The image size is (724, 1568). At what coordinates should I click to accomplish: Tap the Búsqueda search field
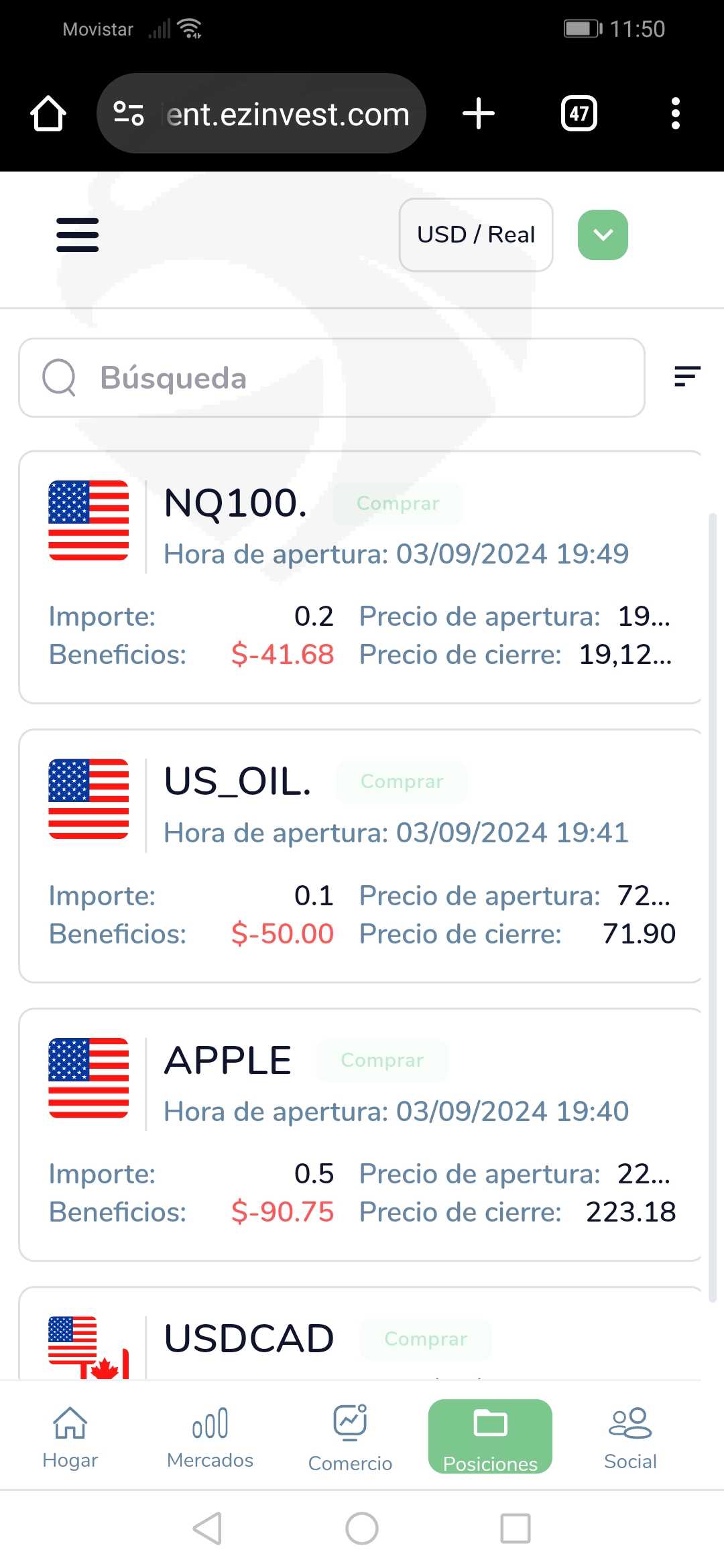[x=332, y=378]
